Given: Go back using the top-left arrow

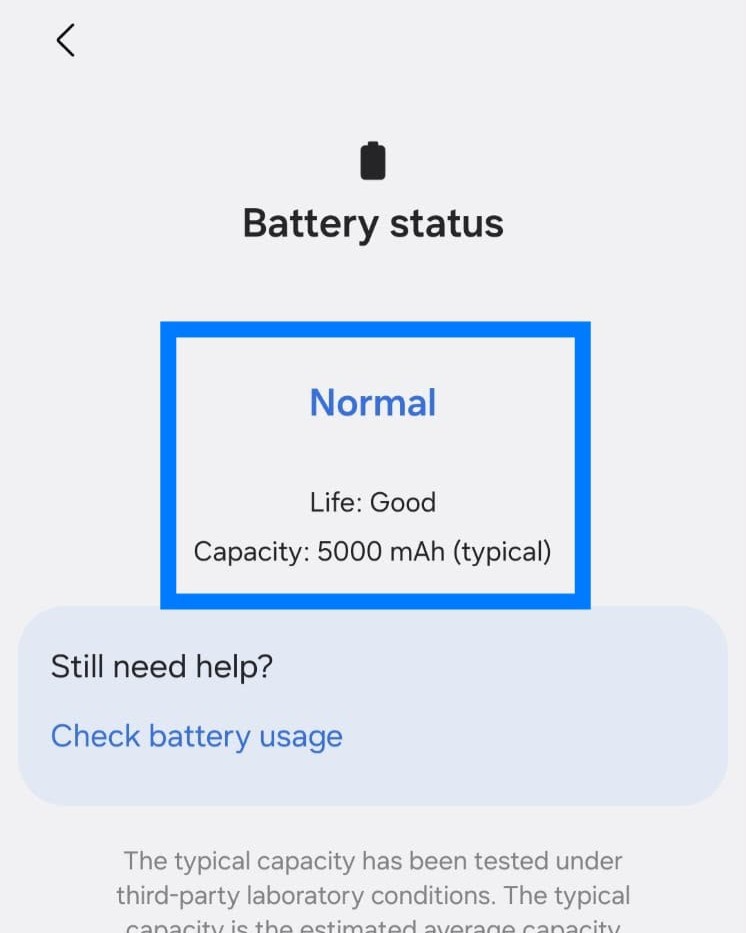Looking at the screenshot, I should click(x=65, y=40).
